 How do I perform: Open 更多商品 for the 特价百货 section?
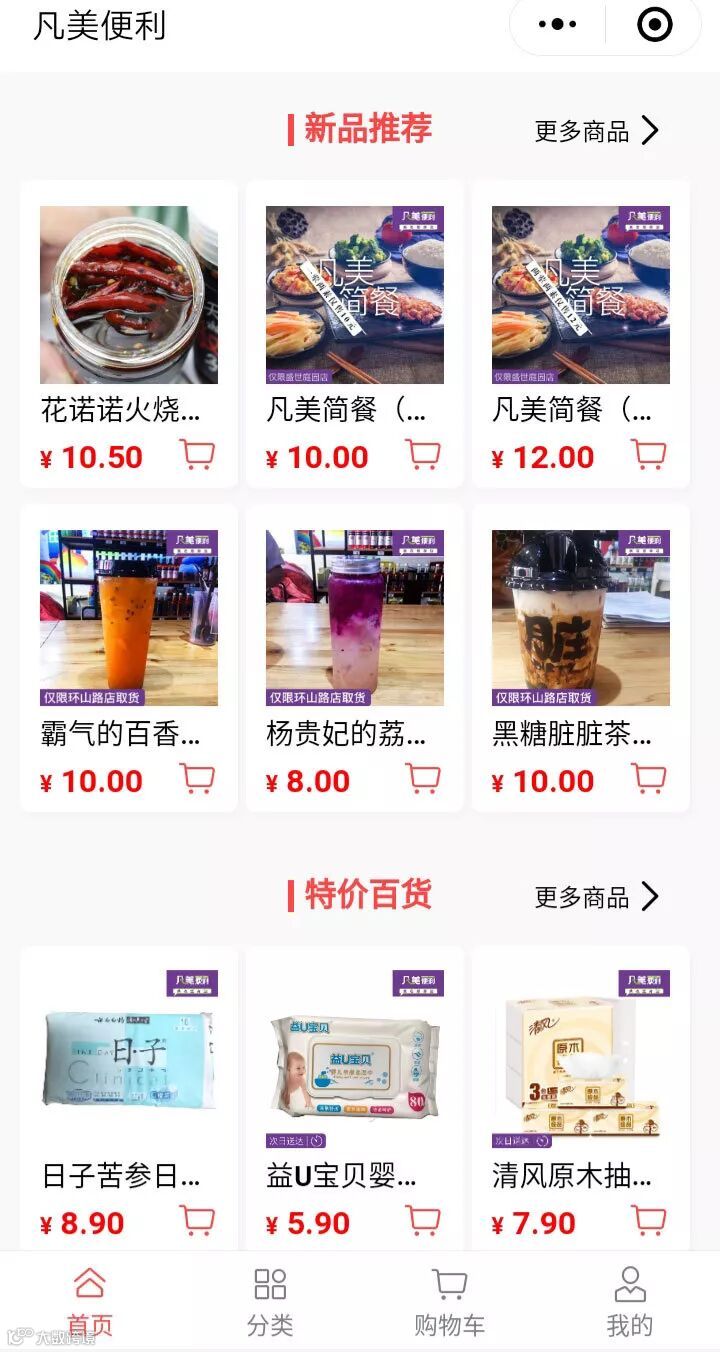(x=596, y=897)
